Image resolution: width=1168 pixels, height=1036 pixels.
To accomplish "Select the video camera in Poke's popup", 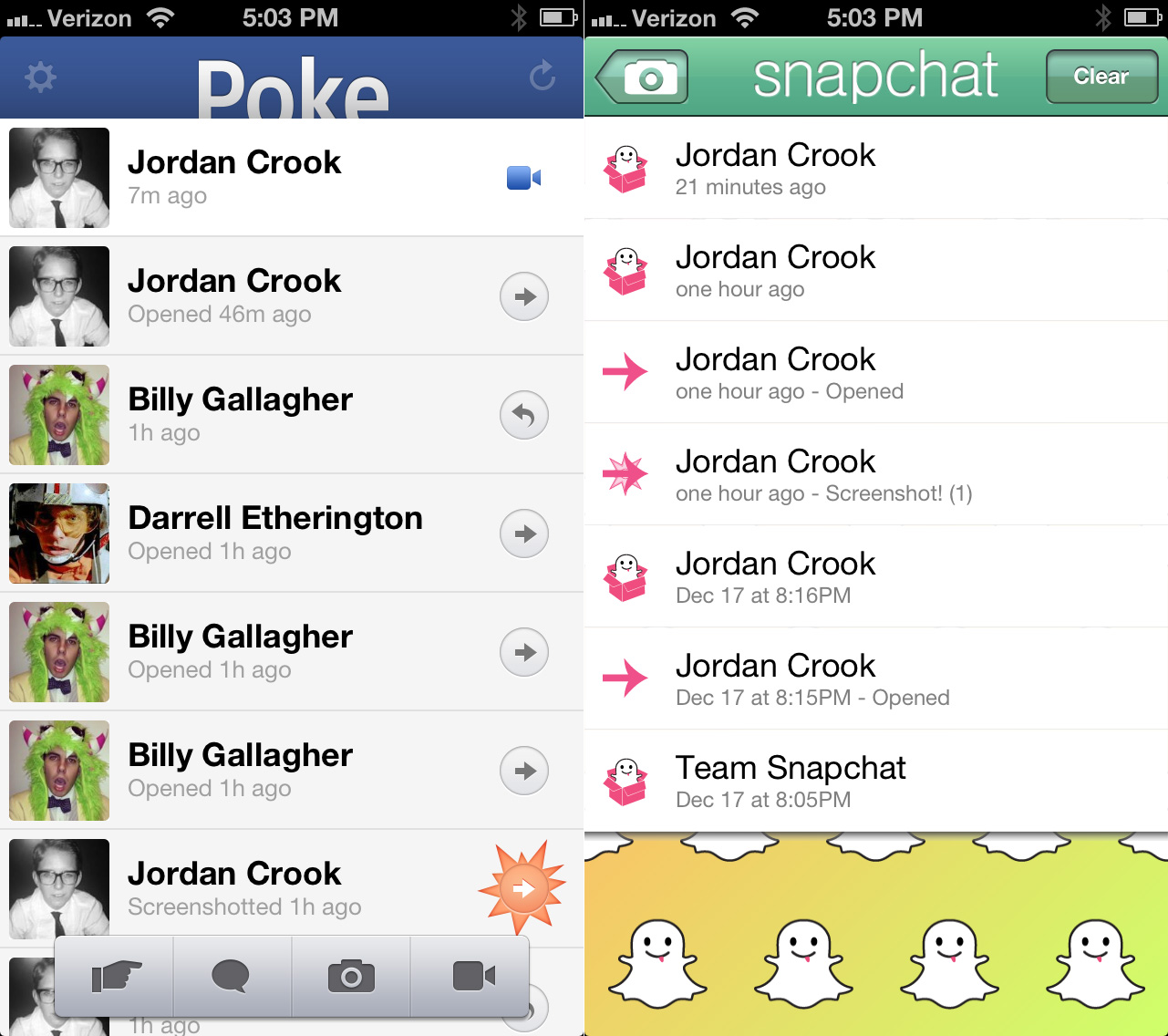I will coord(472,977).
